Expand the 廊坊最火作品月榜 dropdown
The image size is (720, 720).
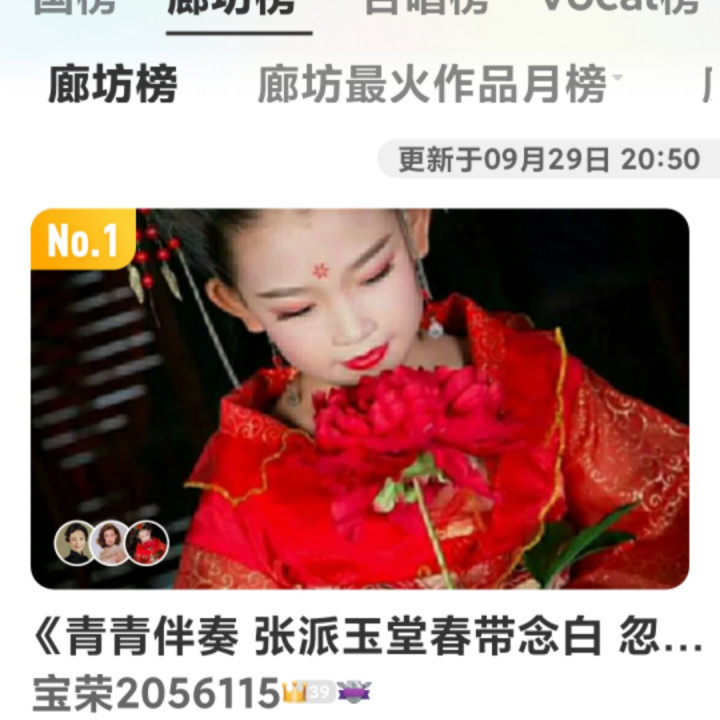tap(440, 85)
